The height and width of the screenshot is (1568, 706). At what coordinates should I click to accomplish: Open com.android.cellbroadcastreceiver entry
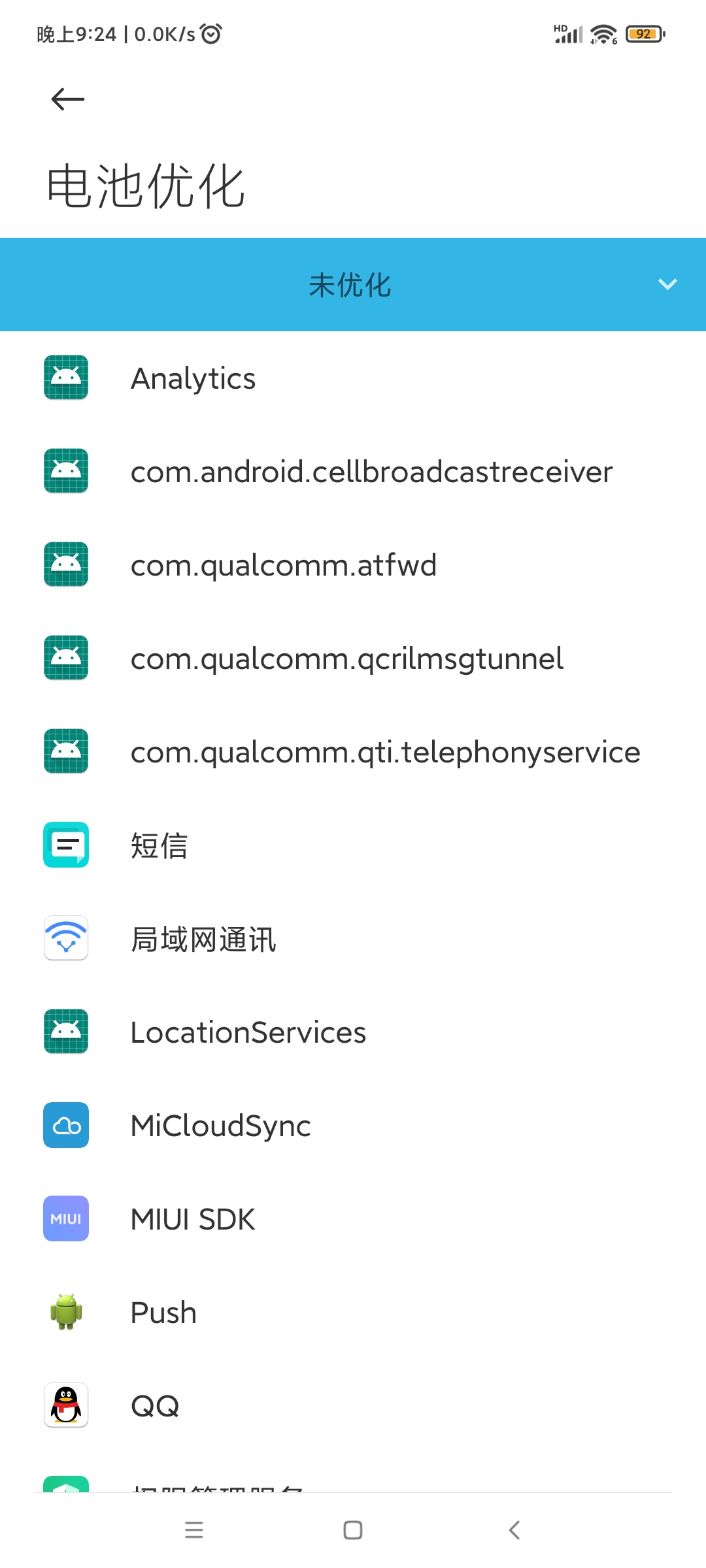point(353,471)
